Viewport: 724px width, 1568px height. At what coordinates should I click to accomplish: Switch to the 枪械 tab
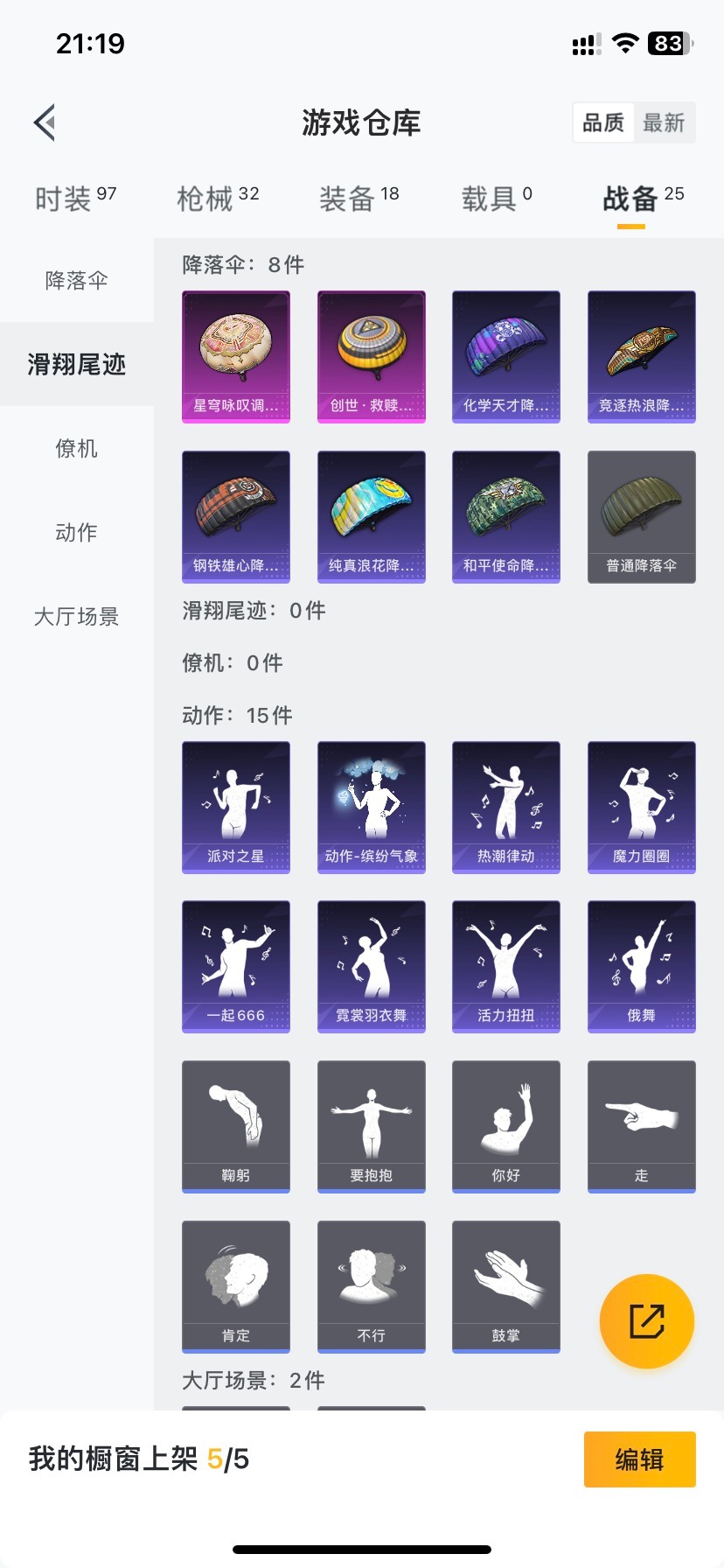[x=218, y=199]
